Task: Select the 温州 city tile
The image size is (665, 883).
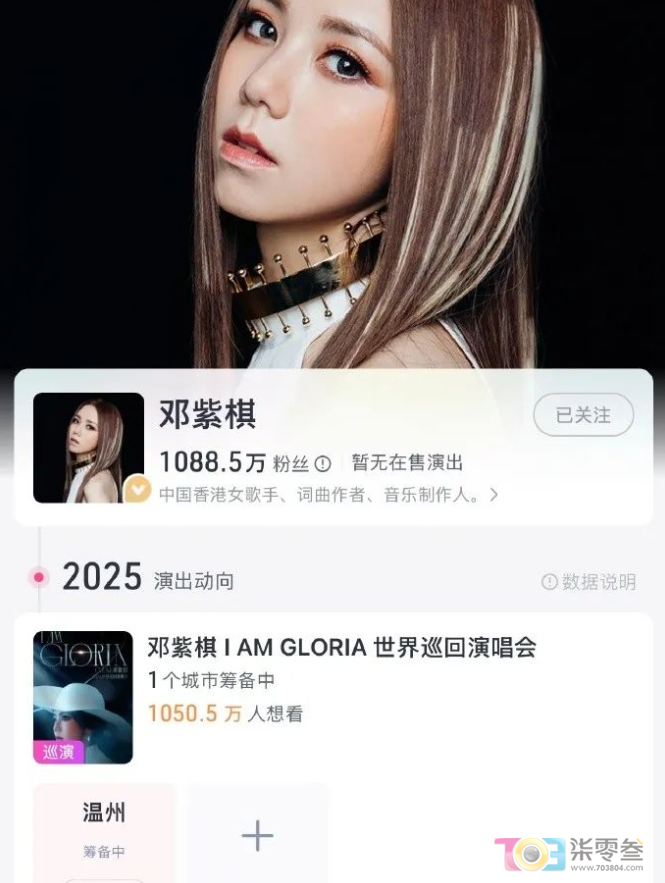Action: [104, 830]
